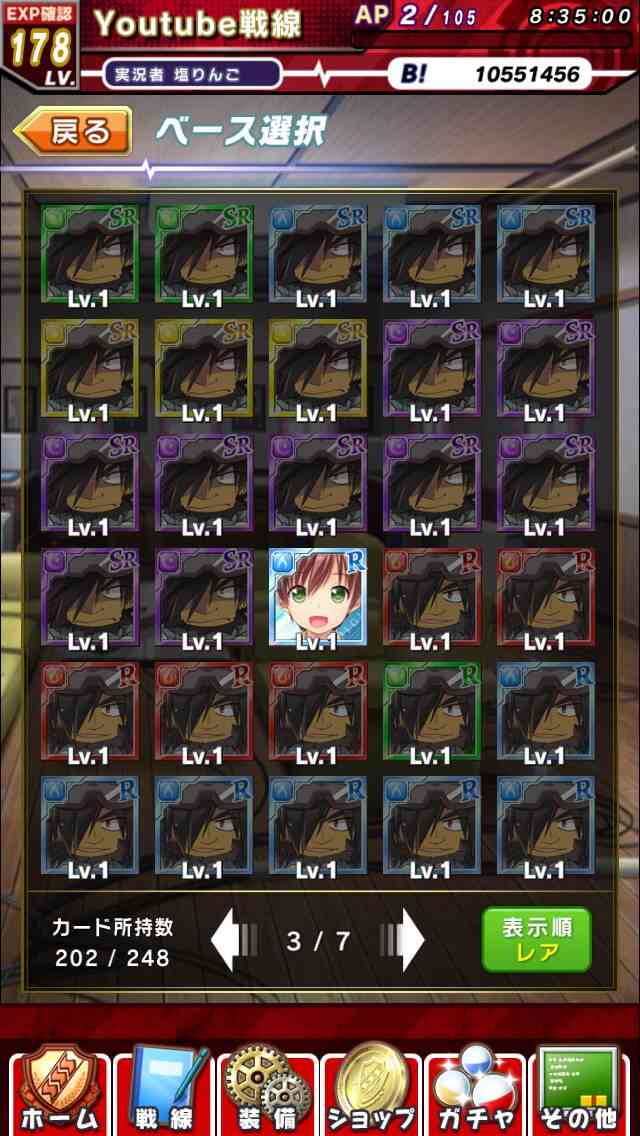This screenshot has height=1136, width=640.
Task: Open the その他 tab
Action: tap(578, 1090)
